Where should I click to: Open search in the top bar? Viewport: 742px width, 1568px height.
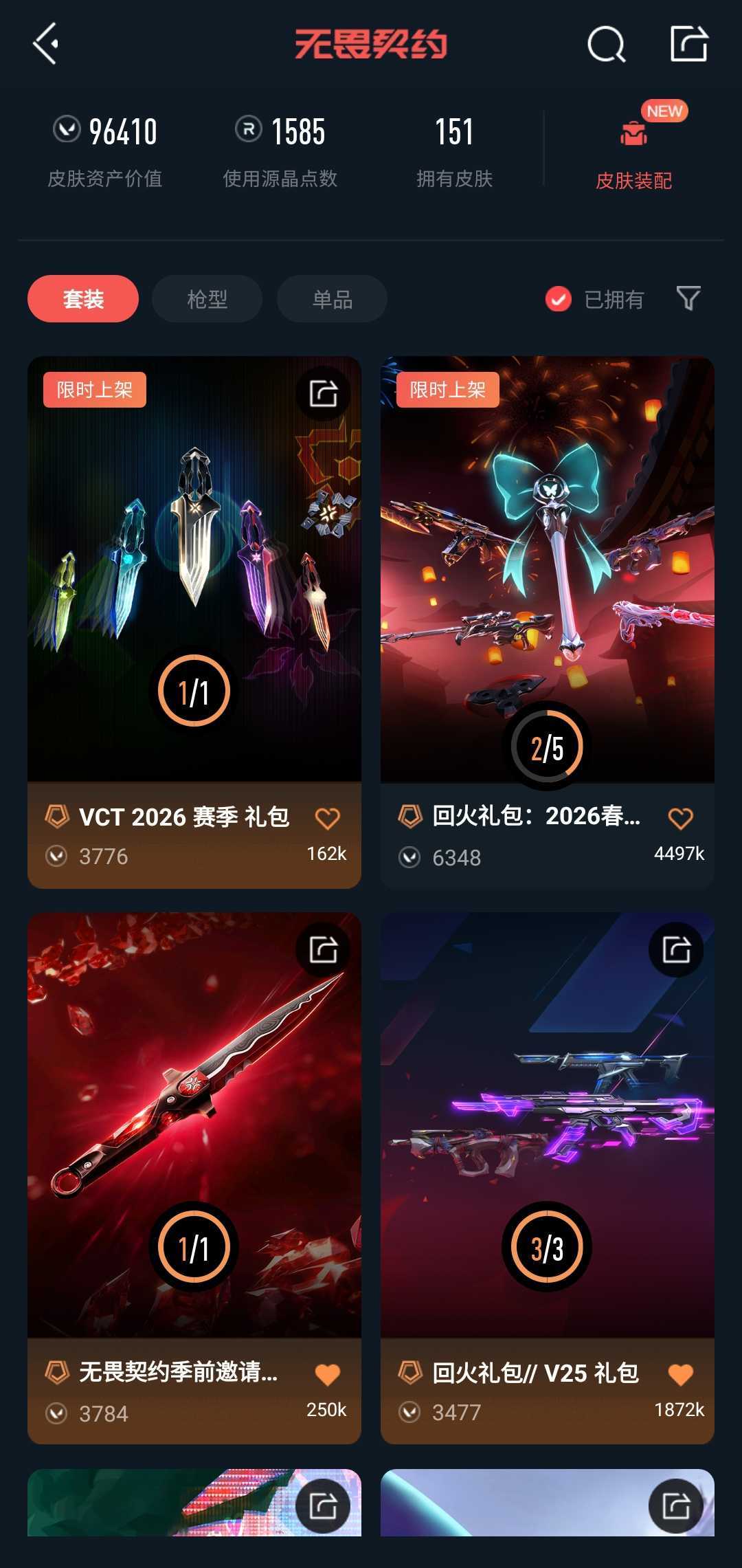tap(606, 45)
